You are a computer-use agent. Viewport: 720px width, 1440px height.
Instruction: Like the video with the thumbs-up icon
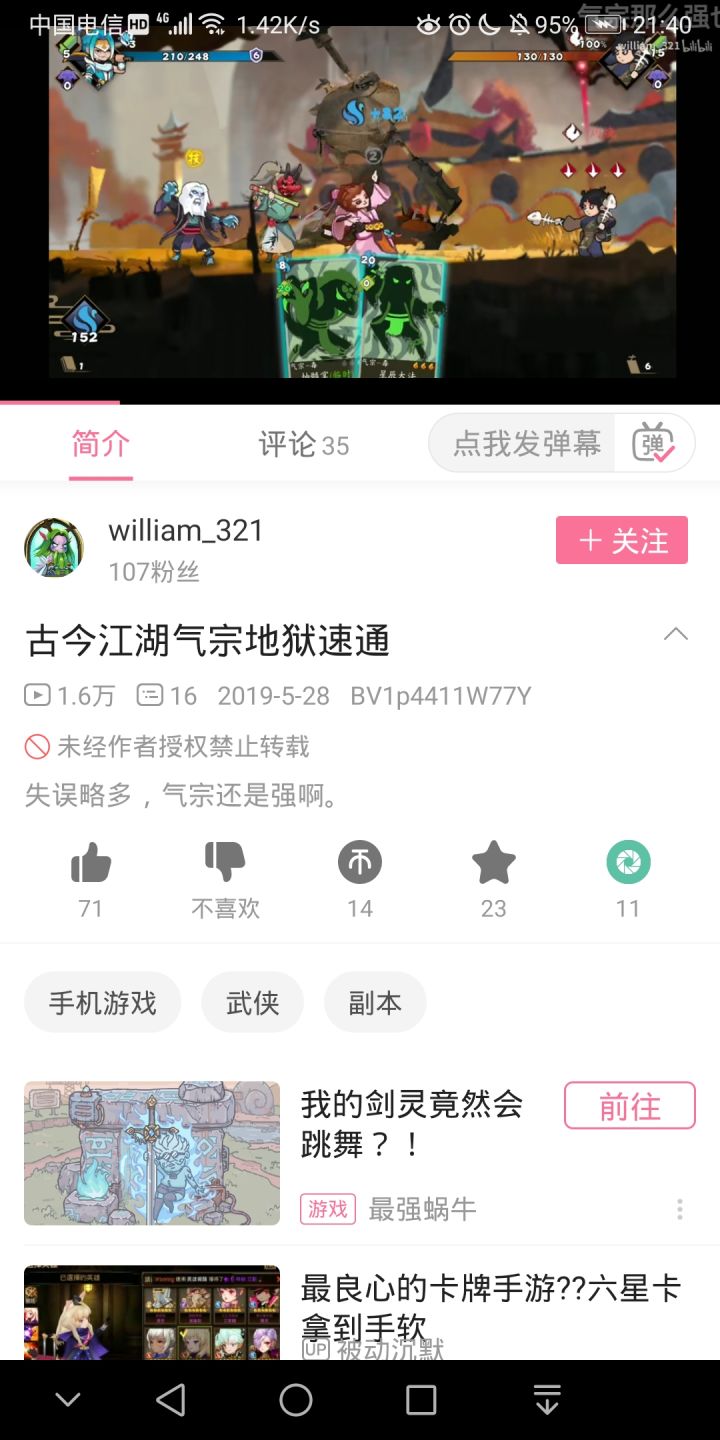(91, 862)
